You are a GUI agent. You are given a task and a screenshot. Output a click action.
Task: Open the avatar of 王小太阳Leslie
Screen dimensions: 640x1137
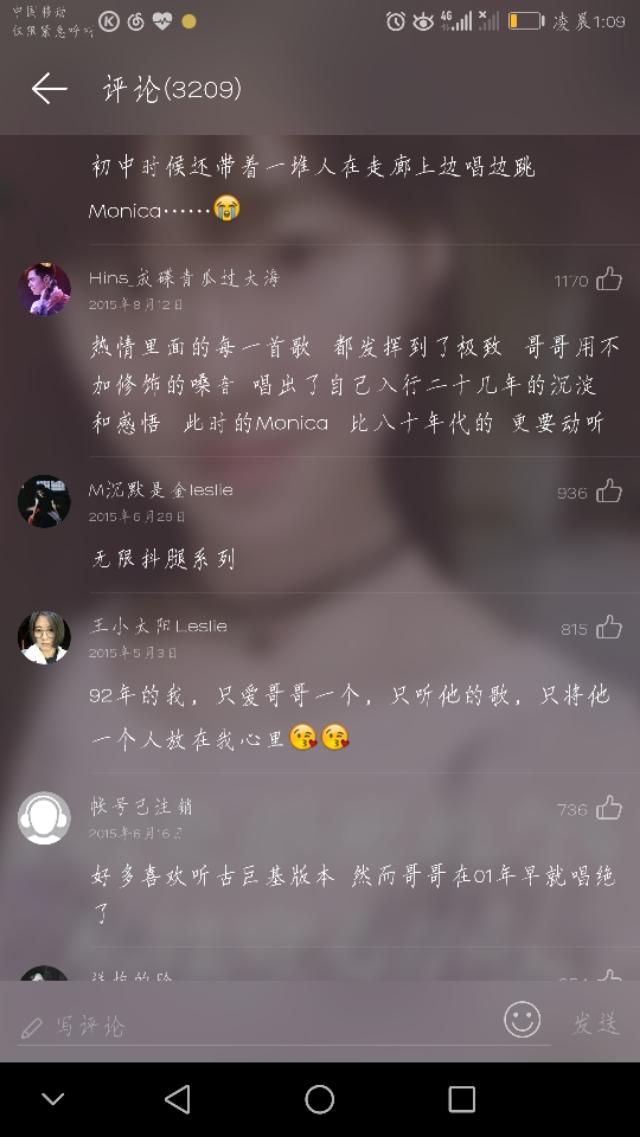pyautogui.click(x=44, y=637)
